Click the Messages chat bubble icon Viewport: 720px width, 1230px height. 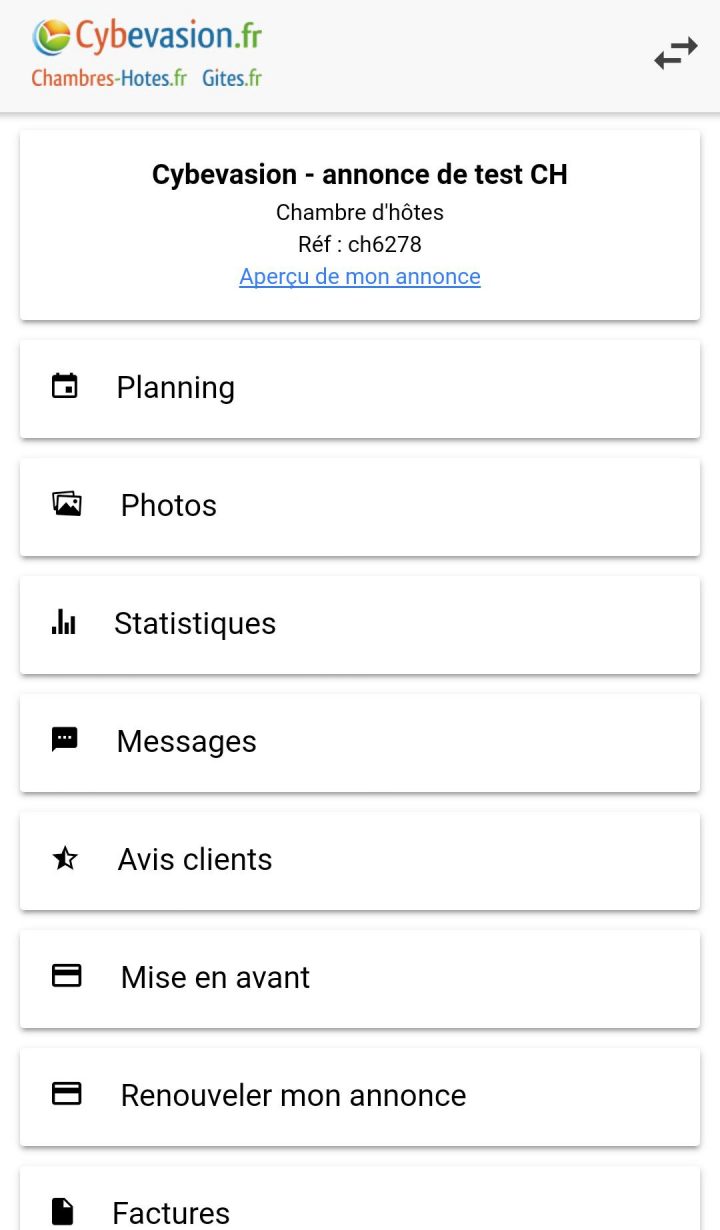pos(64,740)
